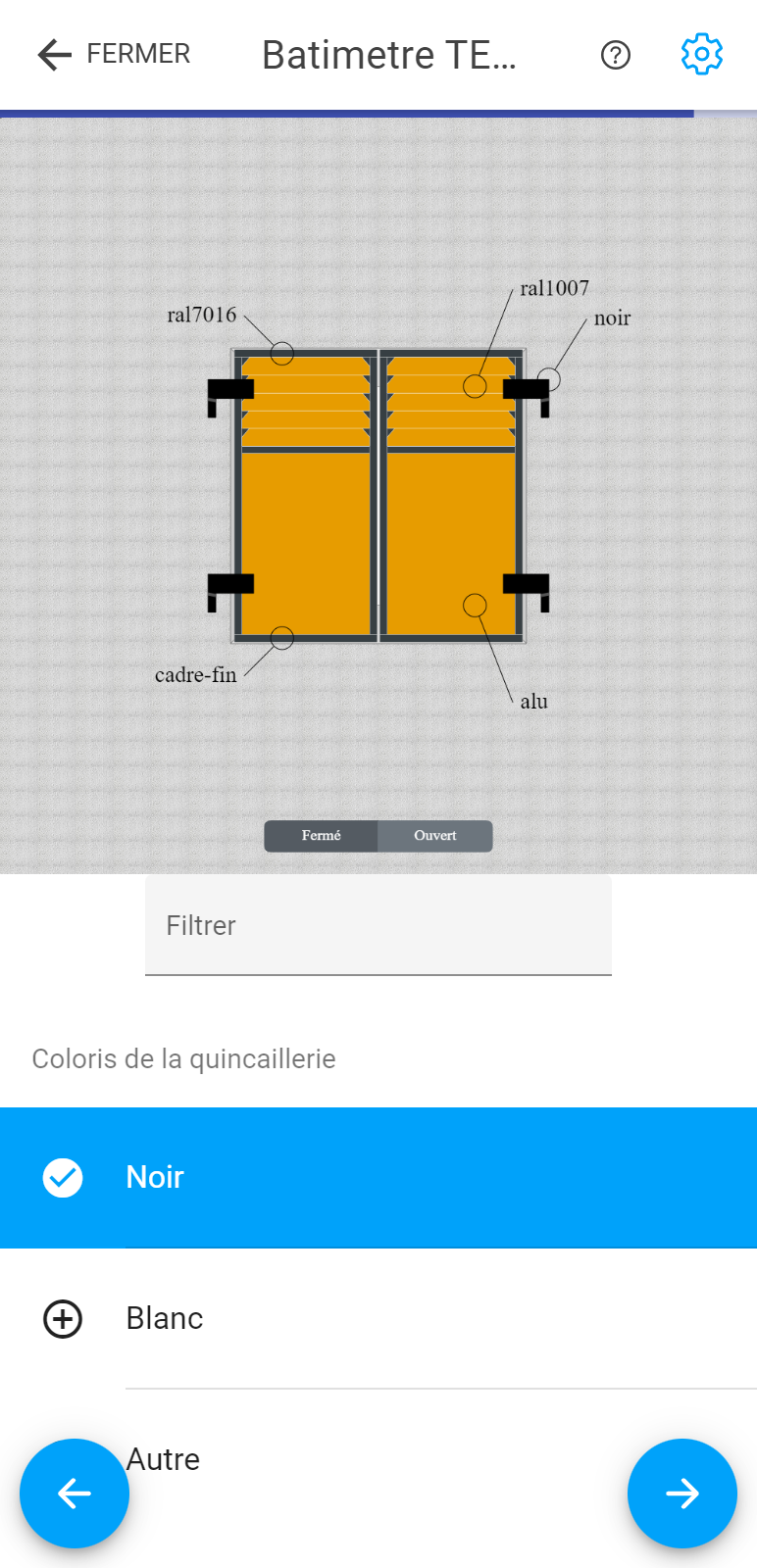Tap the FERMER back button
Screen dimensions: 757x1568
pyautogui.click(x=114, y=55)
